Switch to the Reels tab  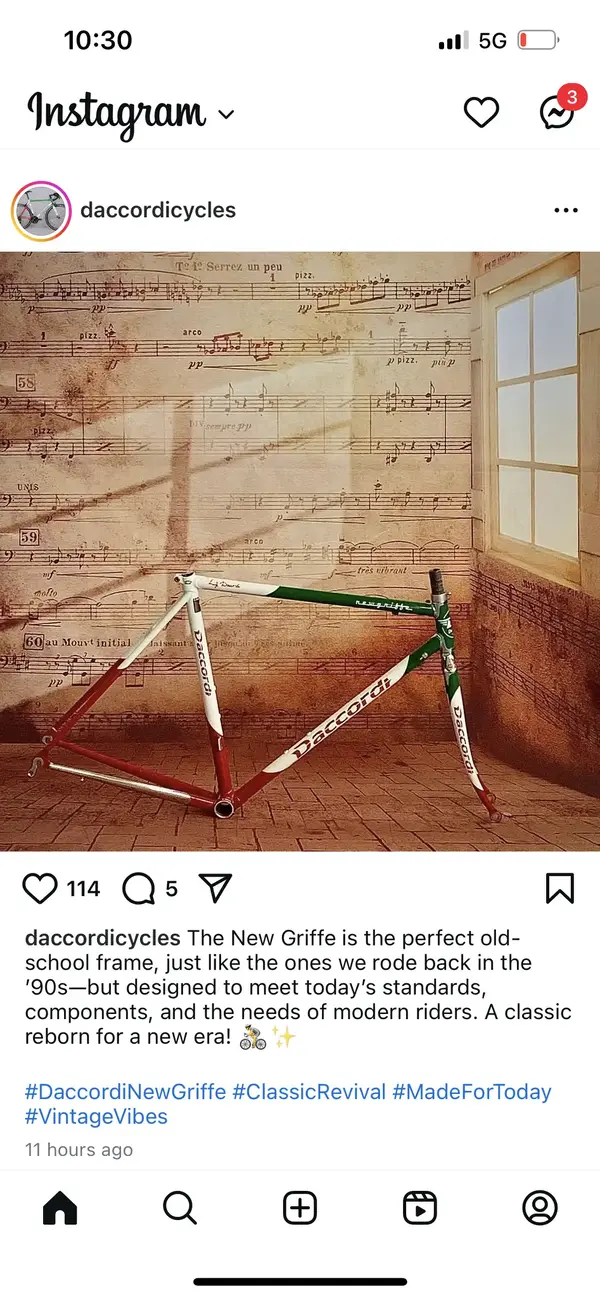point(420,1209)
